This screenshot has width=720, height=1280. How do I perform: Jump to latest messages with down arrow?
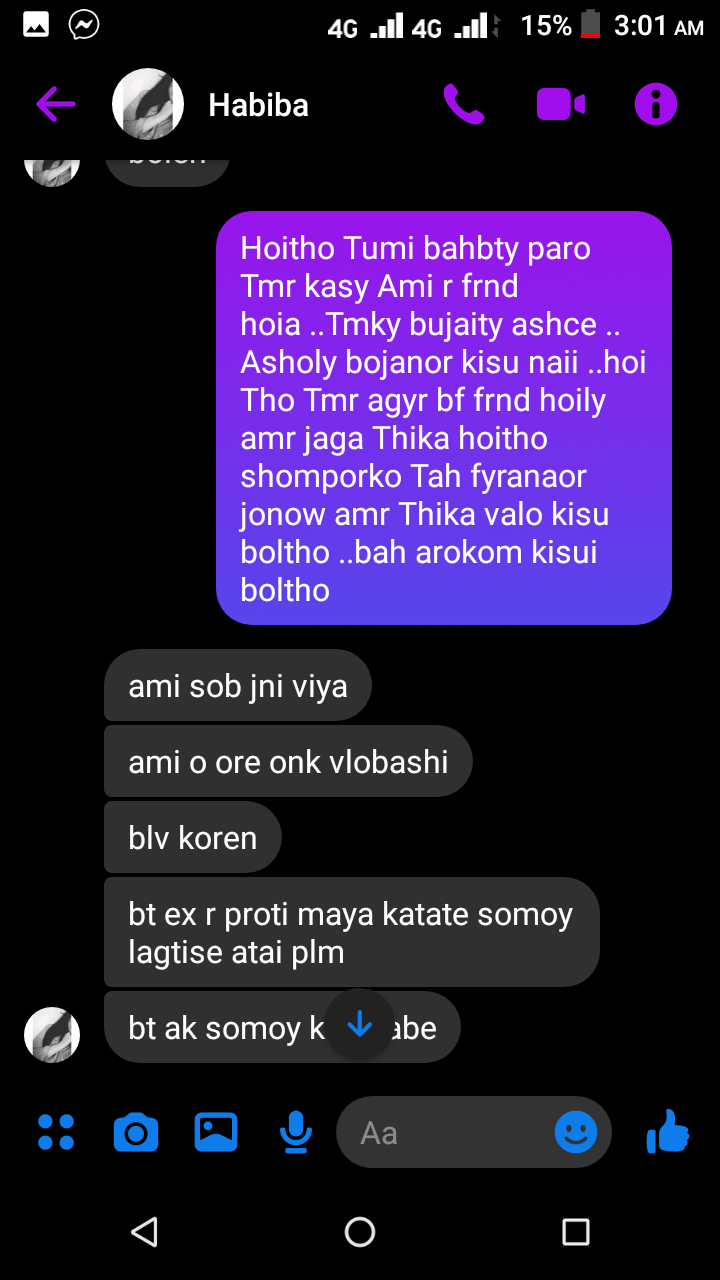pyautogui.click(x=359, y=1024)
